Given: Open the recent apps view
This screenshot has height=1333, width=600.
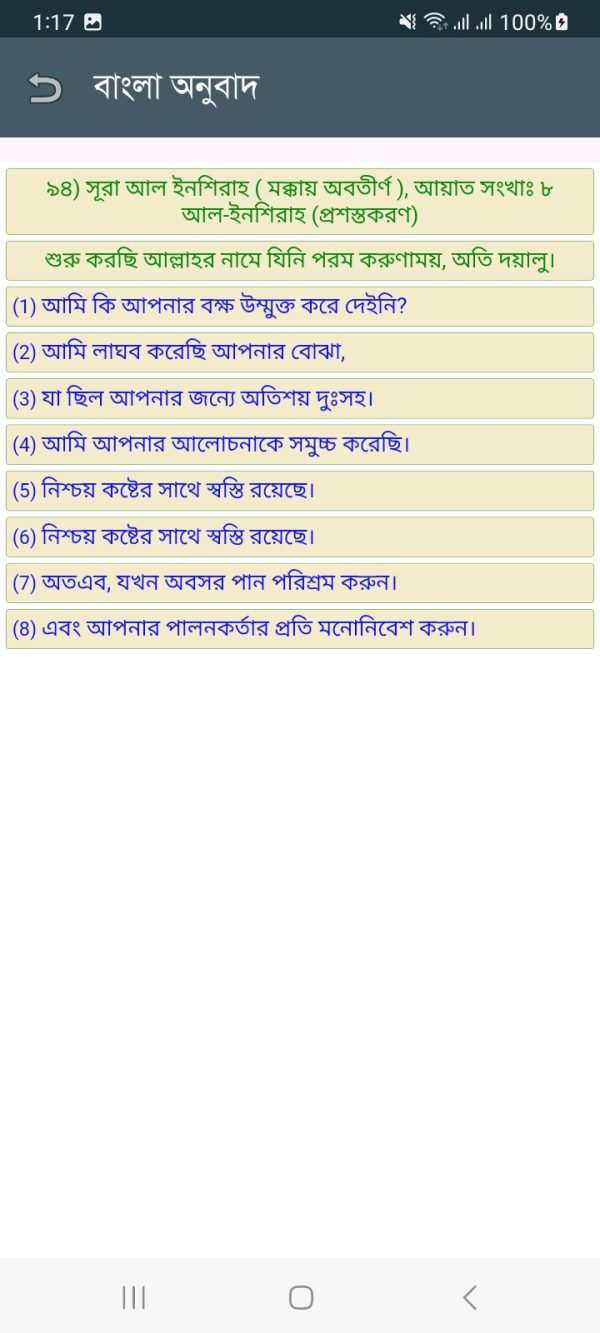Looking at the screenshot, I should click(x=133, y=1297).
